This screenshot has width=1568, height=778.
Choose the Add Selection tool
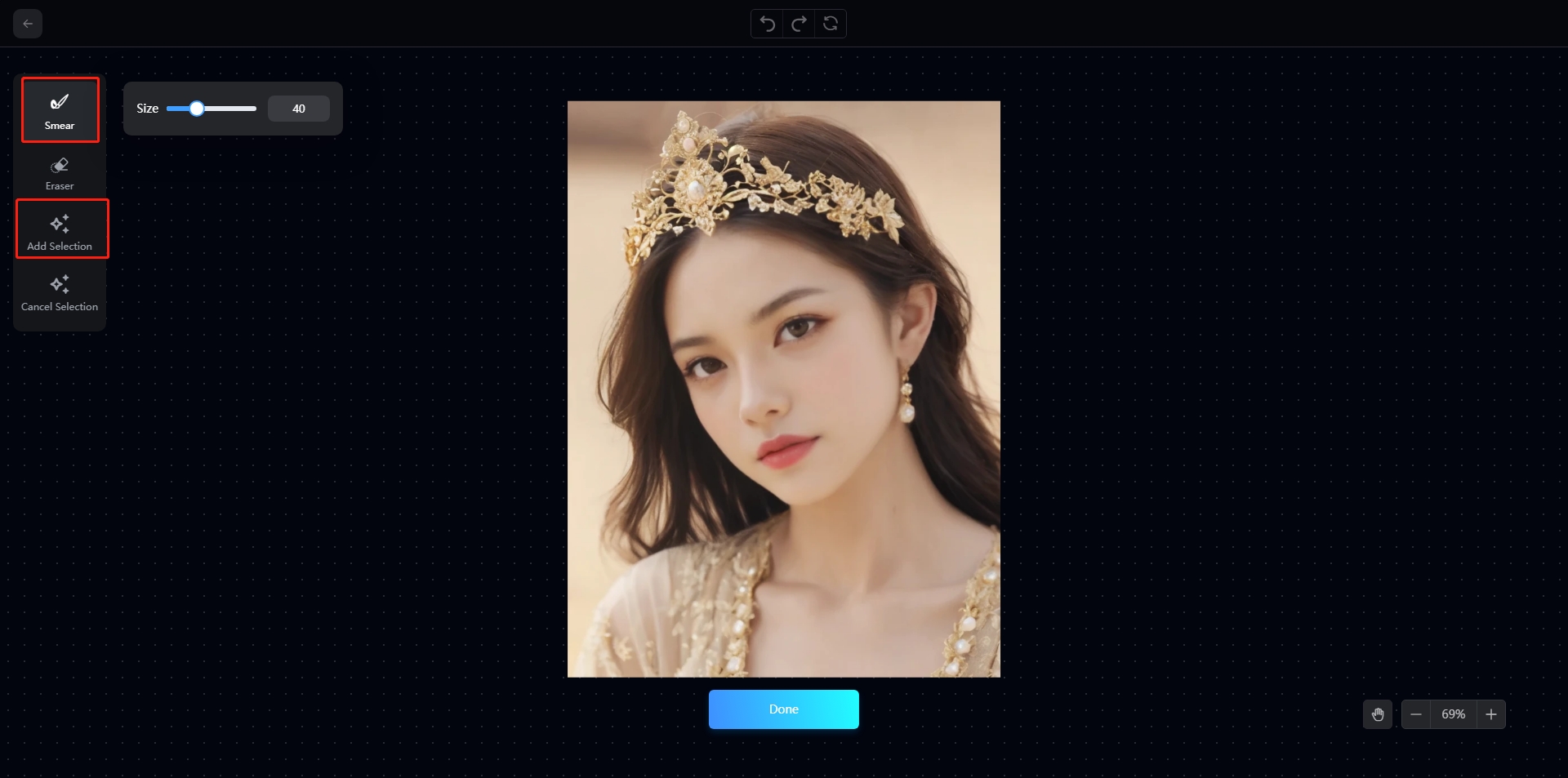(x=60, y=231)
